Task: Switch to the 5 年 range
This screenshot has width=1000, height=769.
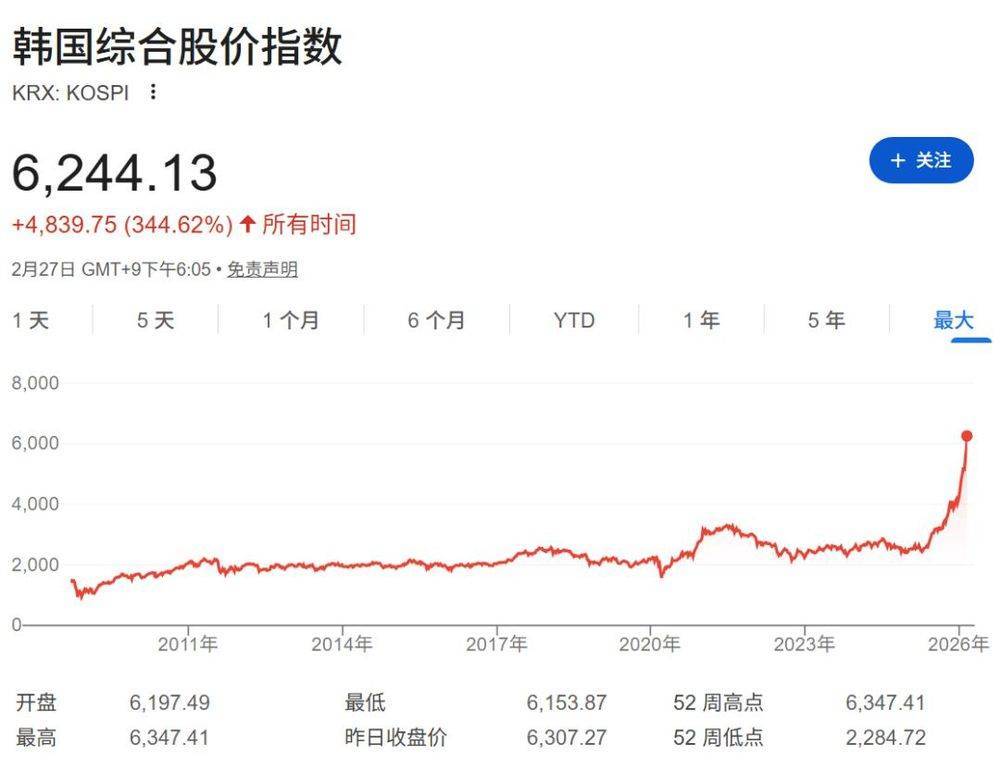Action: (827, 319)
